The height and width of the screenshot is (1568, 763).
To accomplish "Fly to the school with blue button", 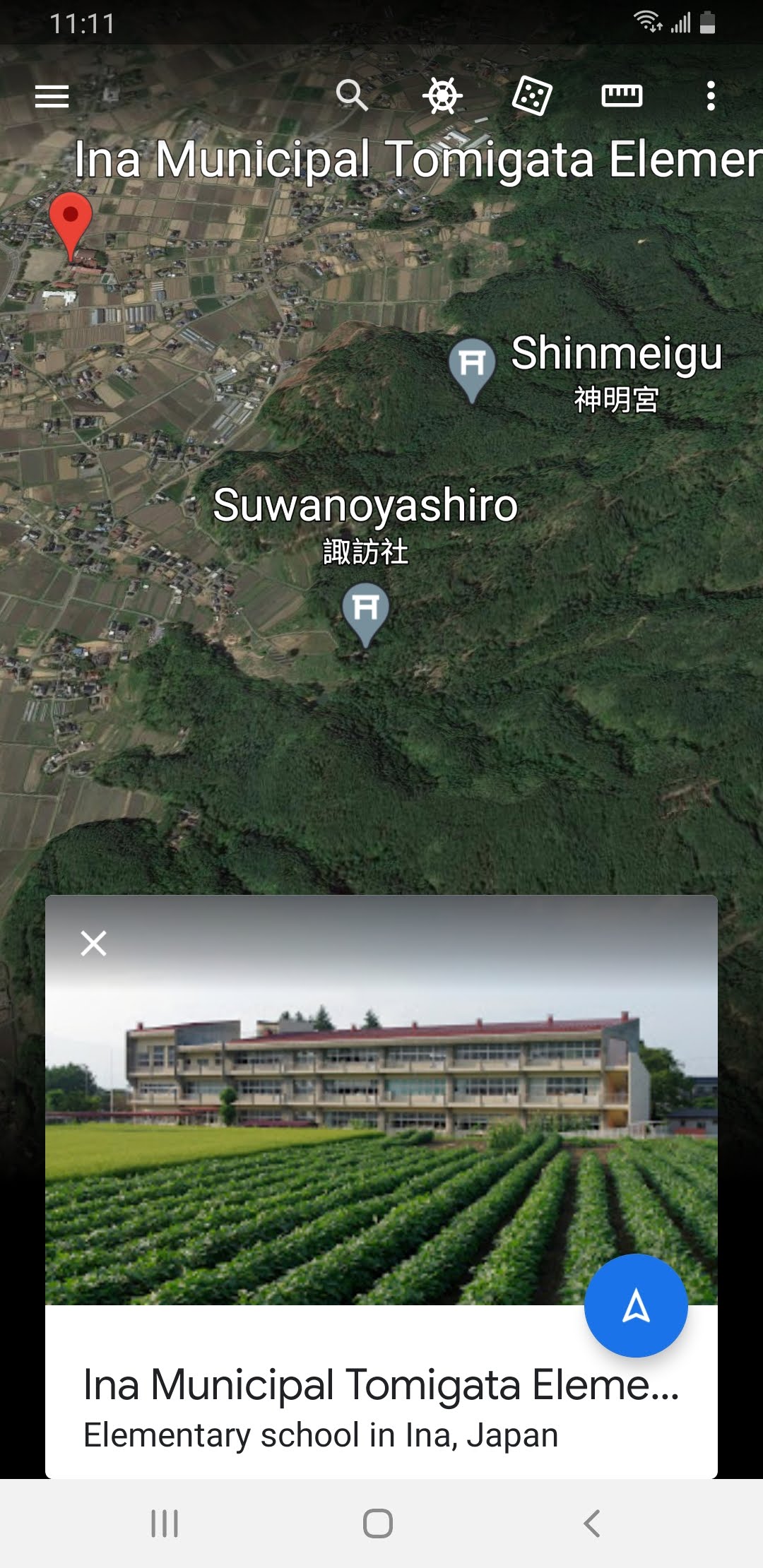I will coord(636,1305).
